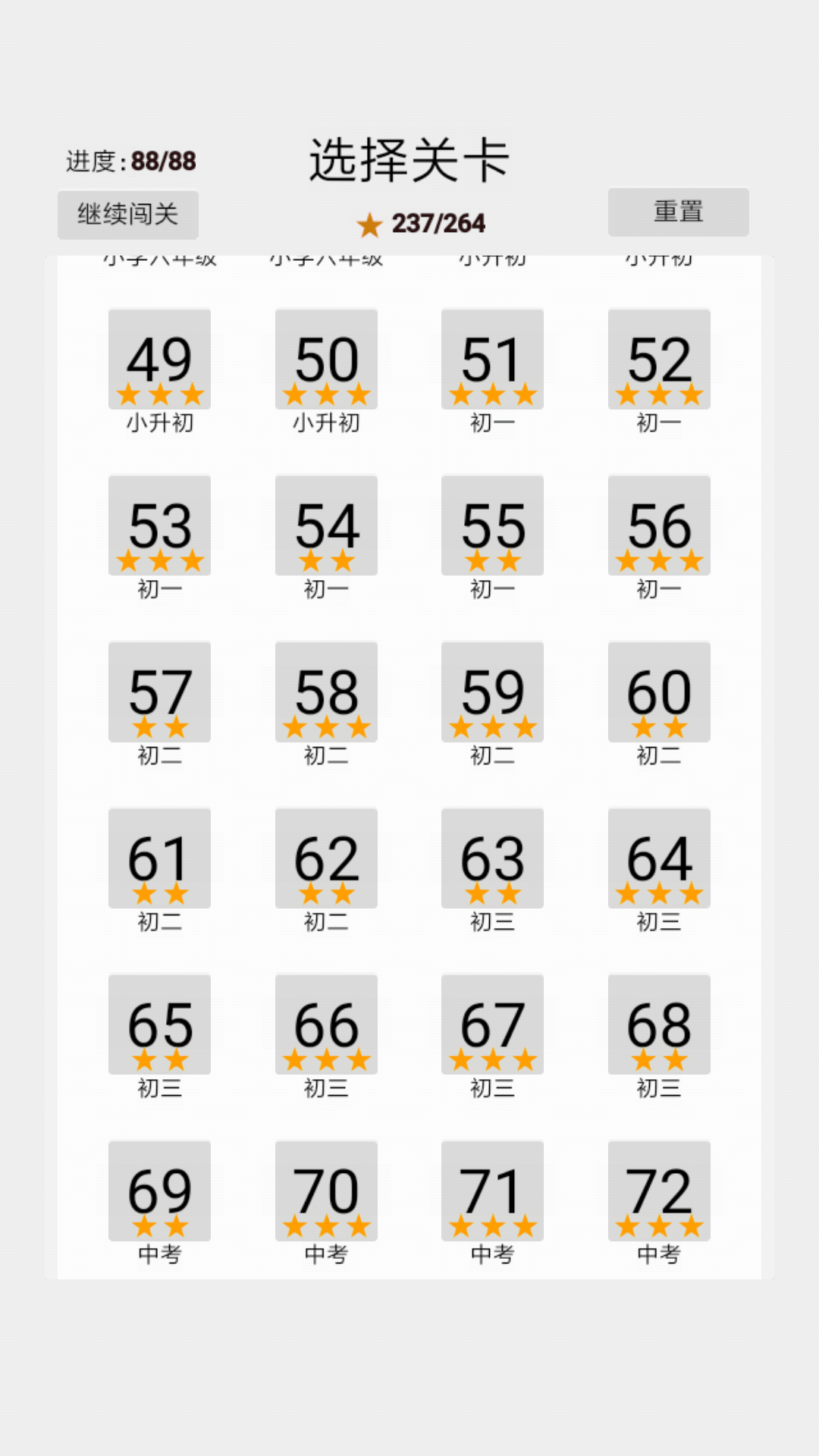Tap the 继续闯关 button

pos(127,215)
